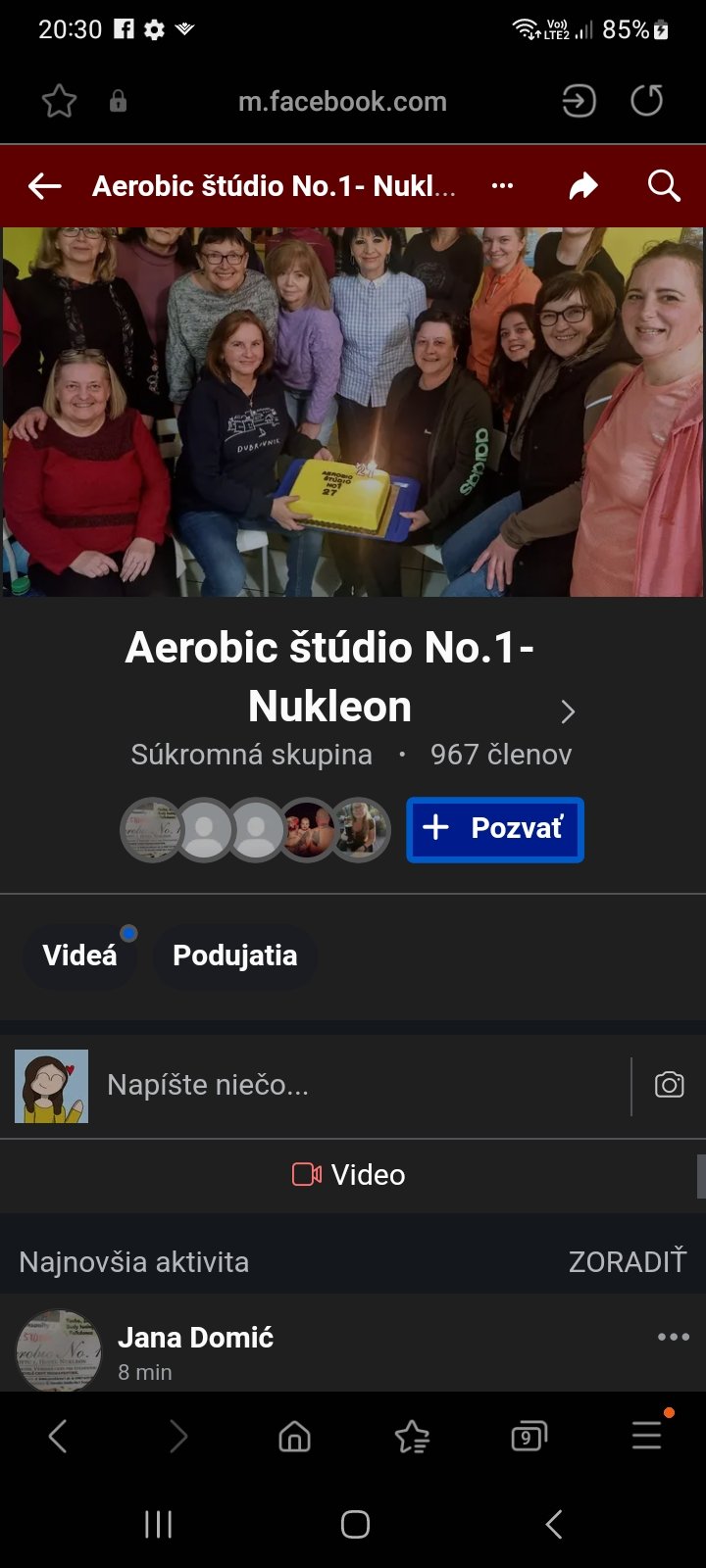
Task: Search within the group
Action: coord(664,186)
